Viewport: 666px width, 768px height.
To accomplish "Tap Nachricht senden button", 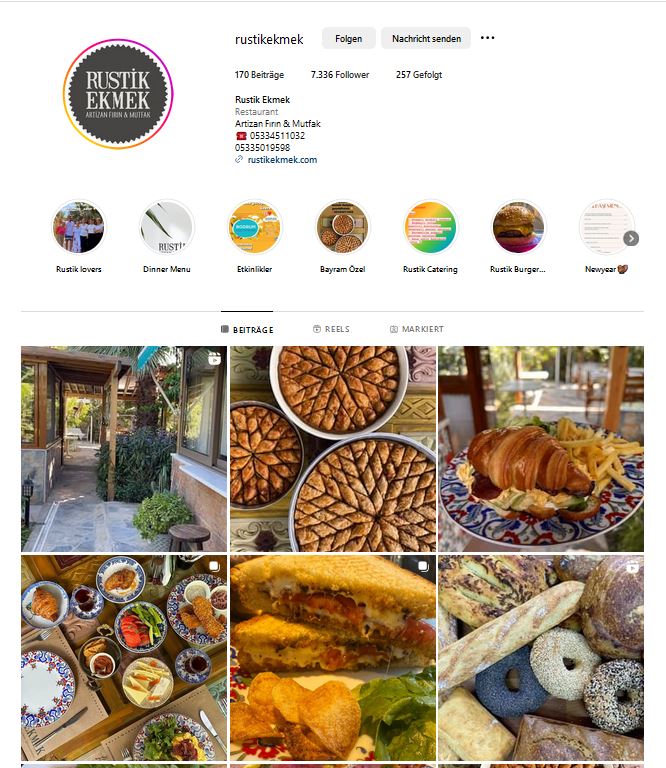I will 426,38.
